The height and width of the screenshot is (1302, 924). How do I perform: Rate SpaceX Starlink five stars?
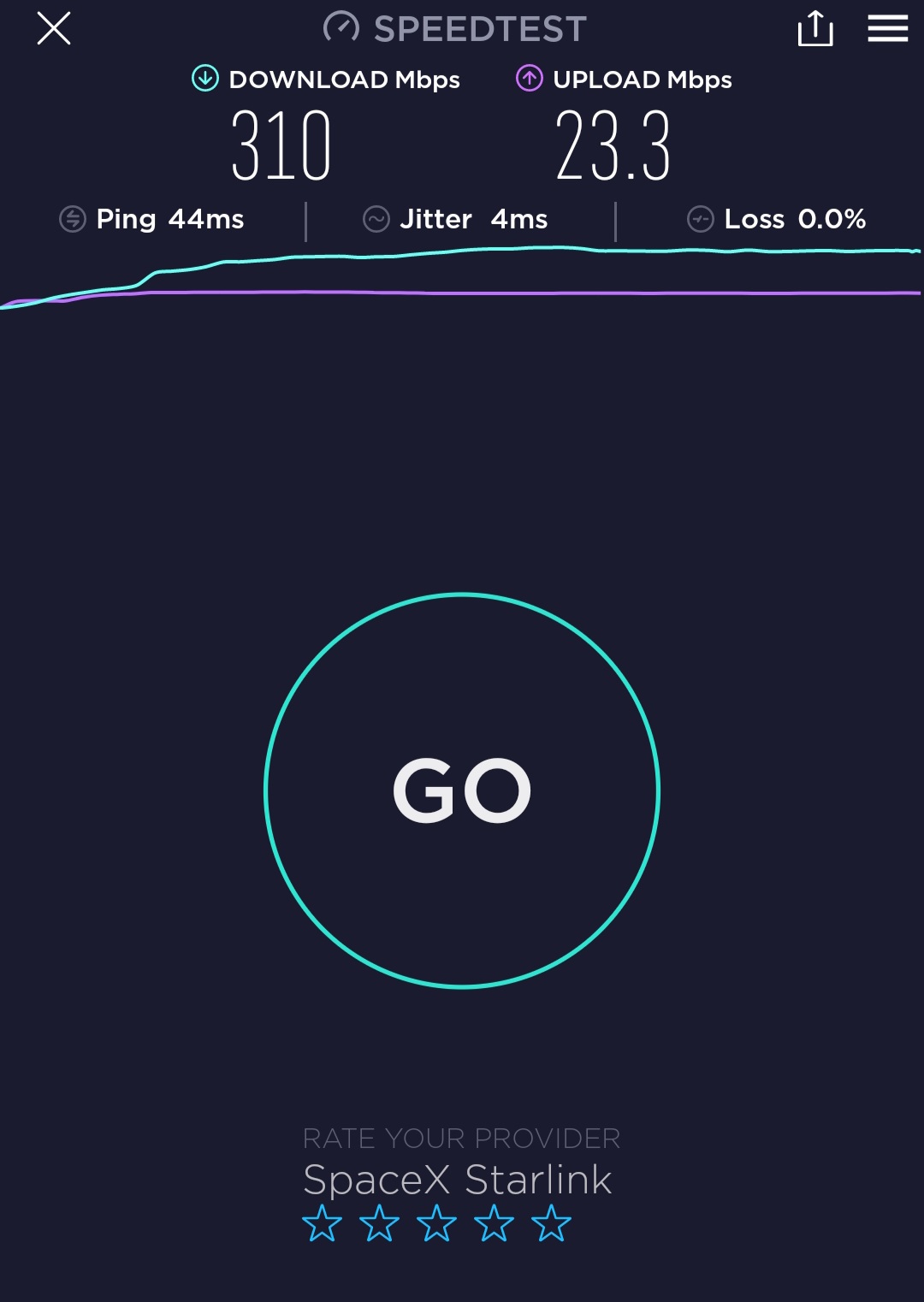(552, 1223)
